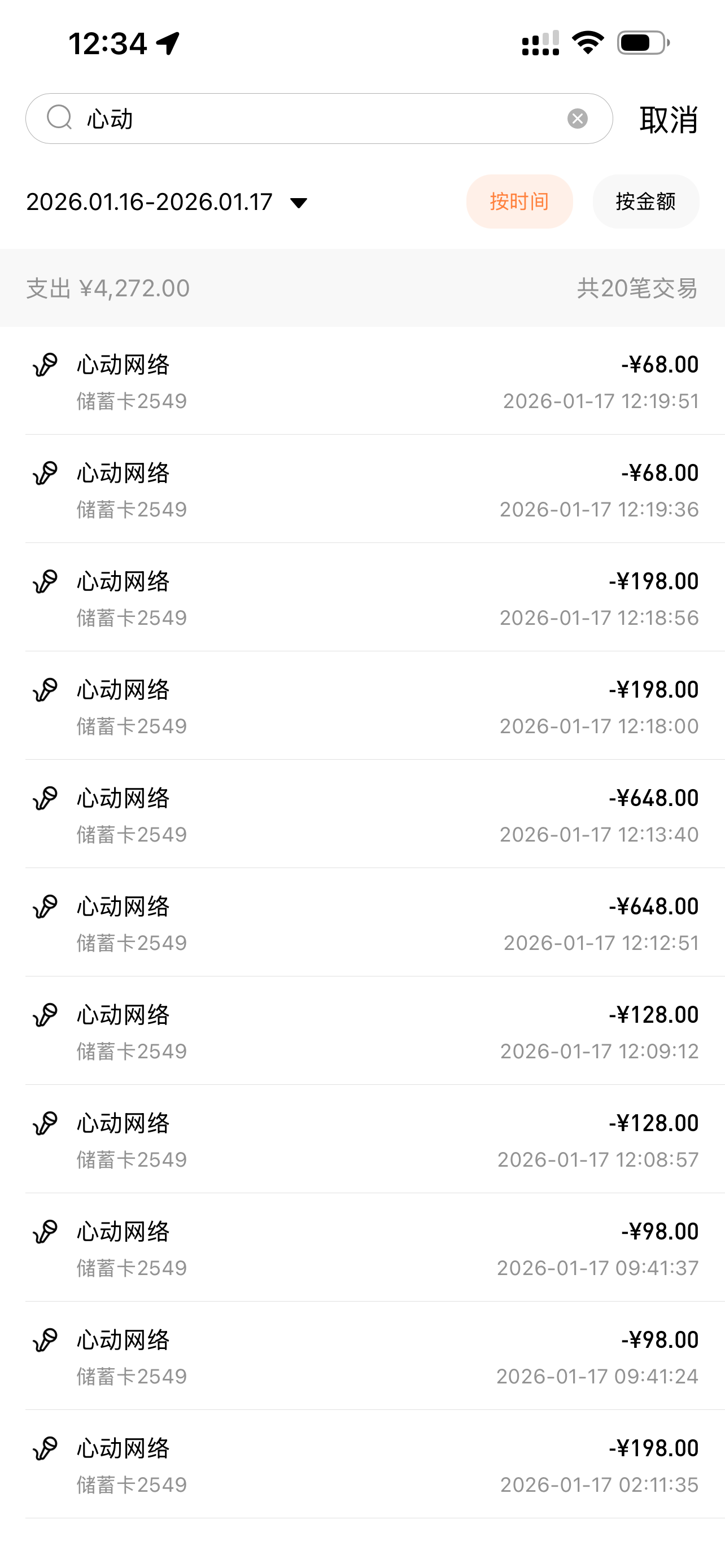Sort transactions by time (按时间)
This screenshot has height=1568, width=725.
click(x=519, y=202)
